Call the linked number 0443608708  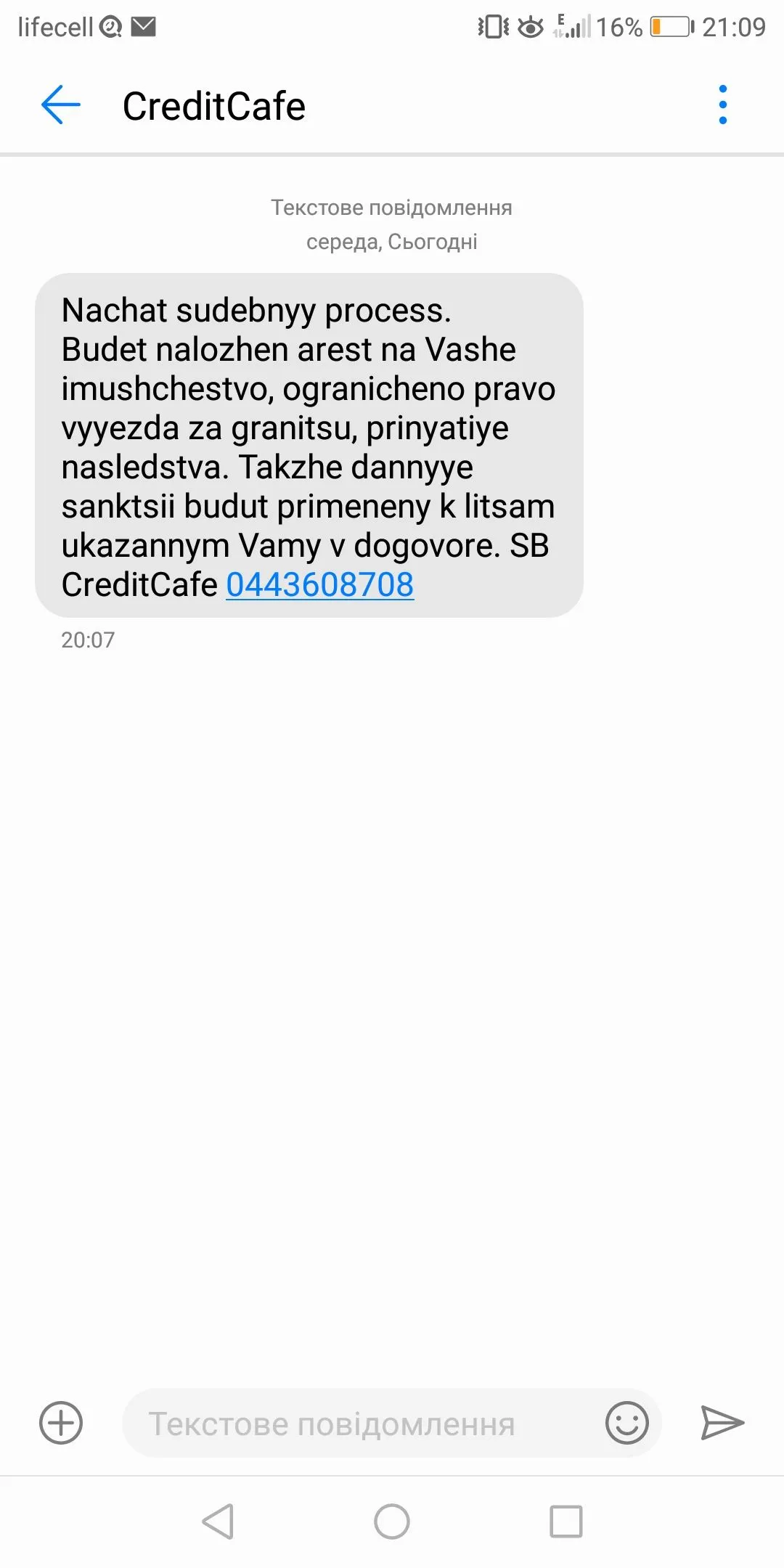(x=320, y=585)
